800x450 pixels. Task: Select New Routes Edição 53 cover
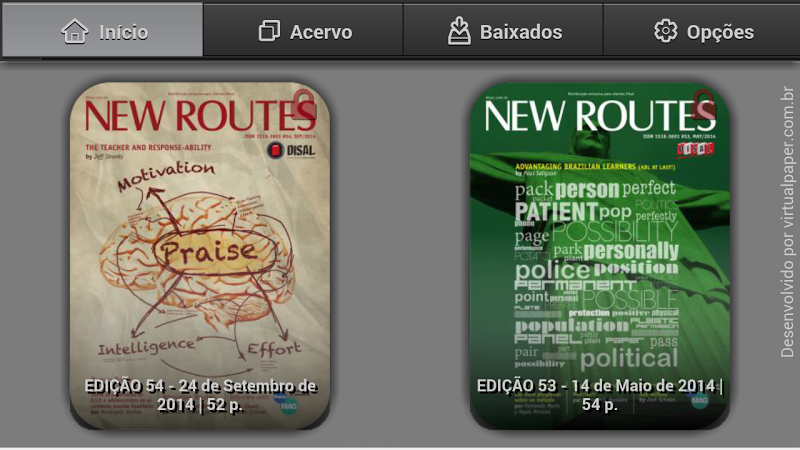click(599, 255)
